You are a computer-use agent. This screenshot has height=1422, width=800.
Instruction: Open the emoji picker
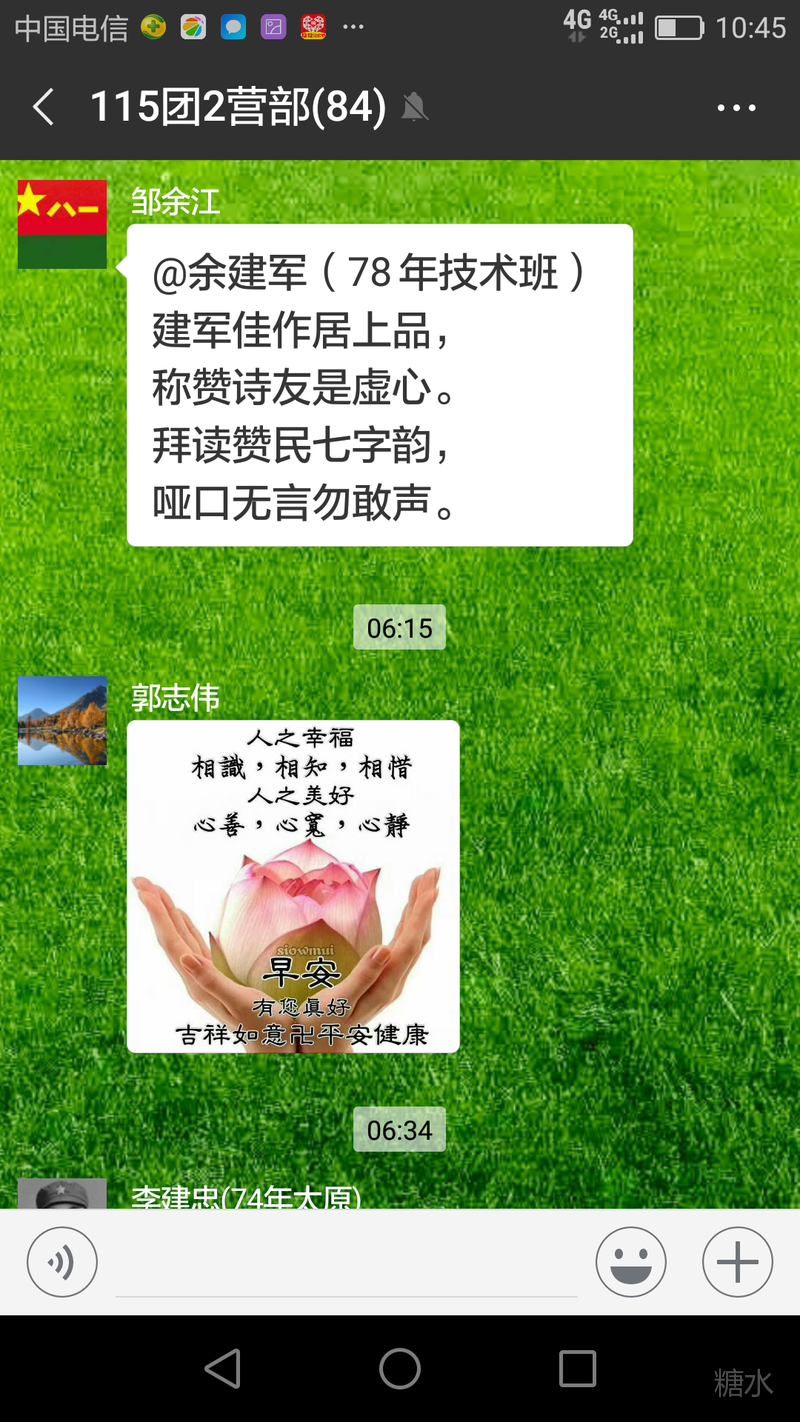631,1263
